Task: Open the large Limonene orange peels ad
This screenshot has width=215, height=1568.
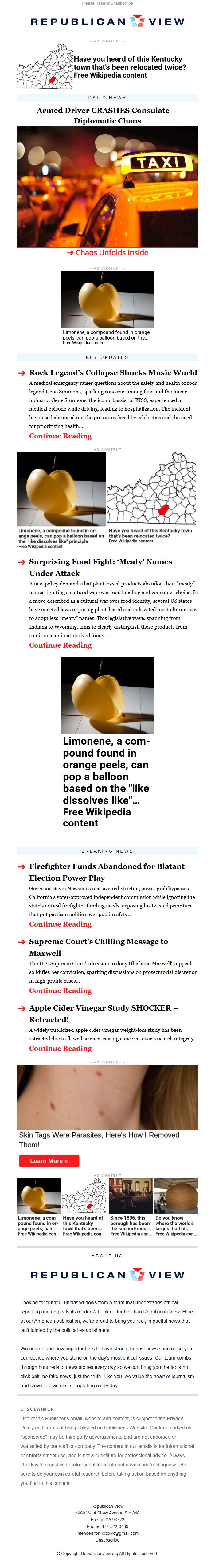Action: pyautogui.click(x=107, y=743)
